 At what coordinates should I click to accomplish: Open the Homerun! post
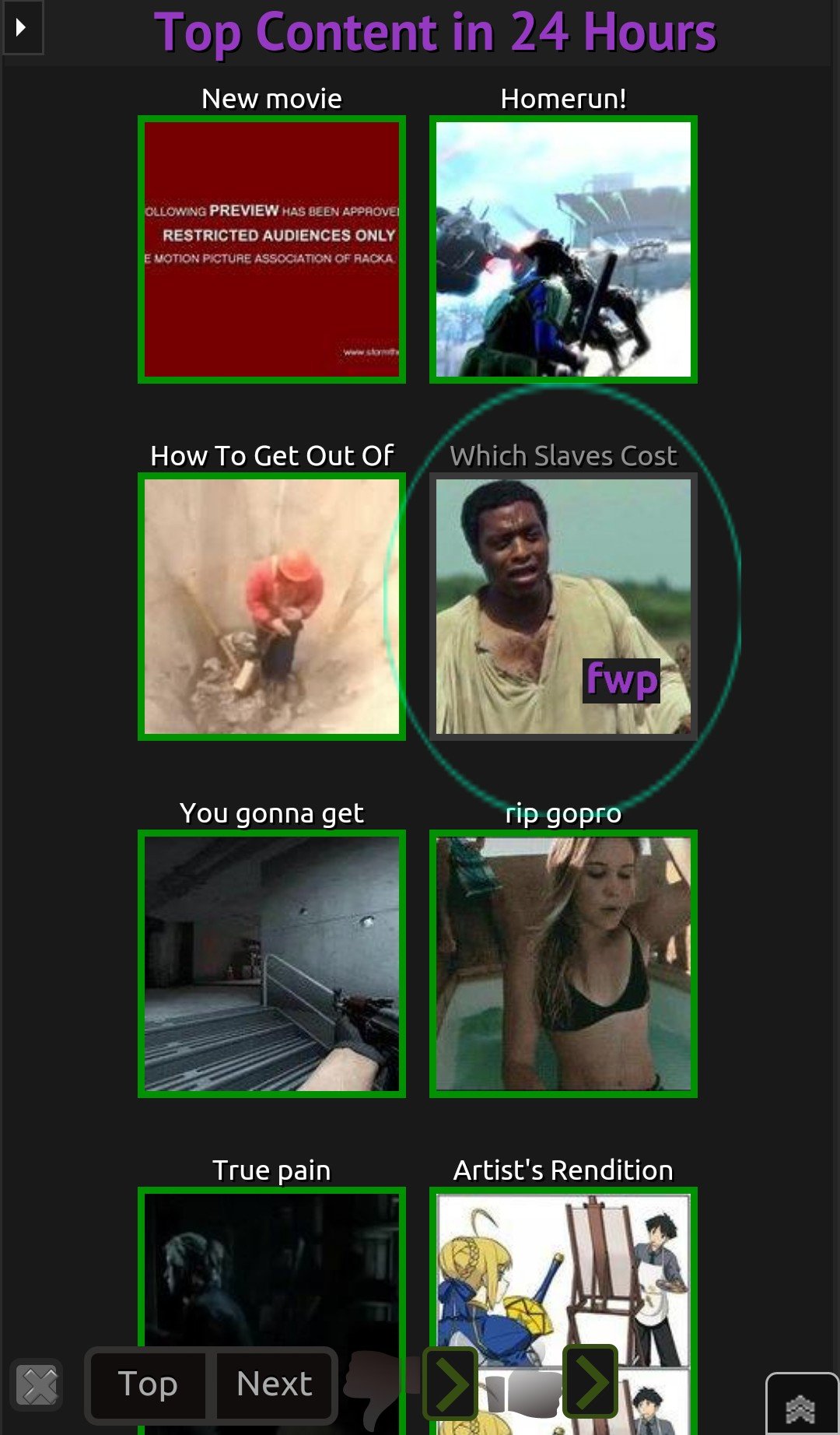click(x=563, y=249)
